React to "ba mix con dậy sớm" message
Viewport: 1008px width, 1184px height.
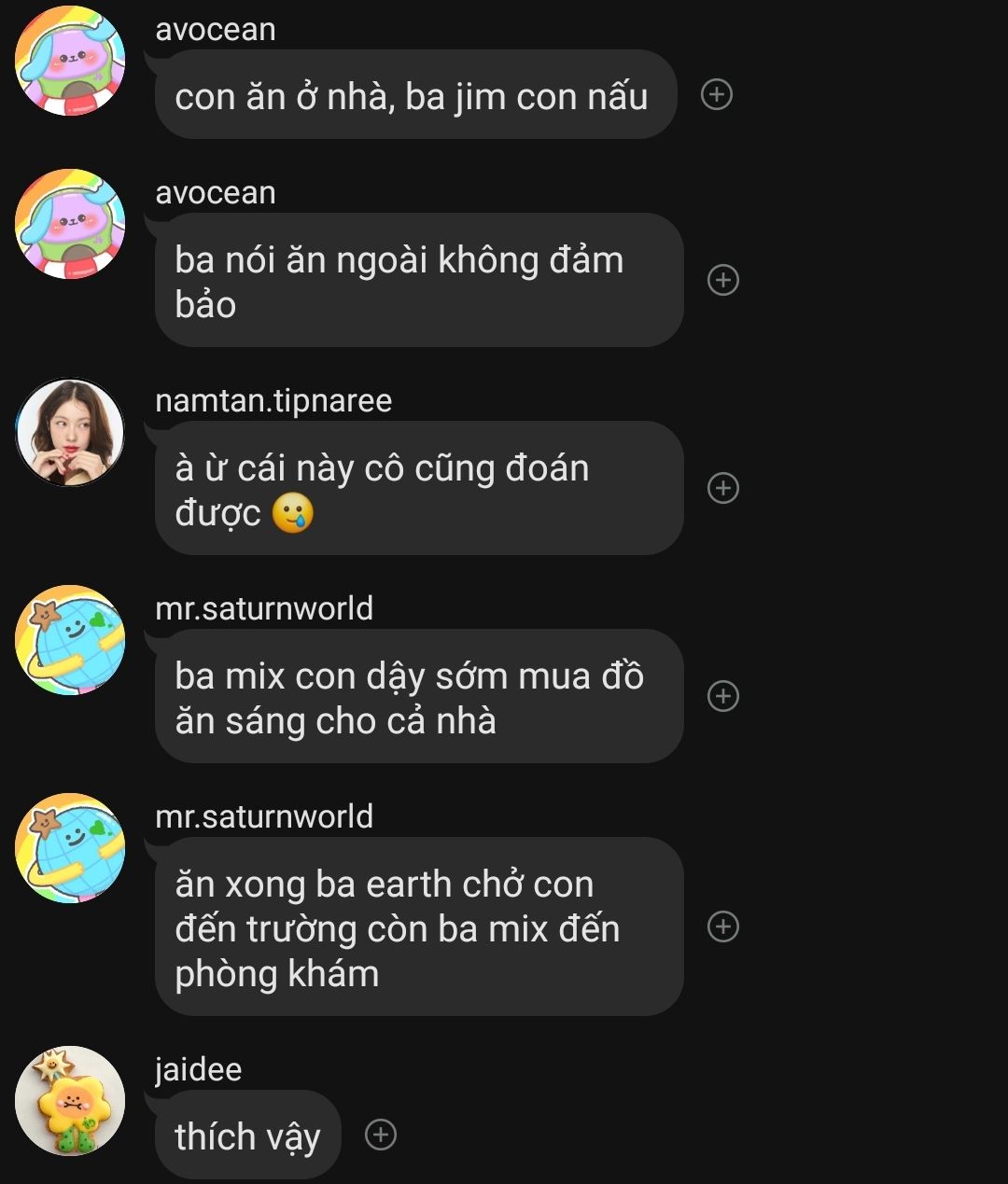click(723, 696)
